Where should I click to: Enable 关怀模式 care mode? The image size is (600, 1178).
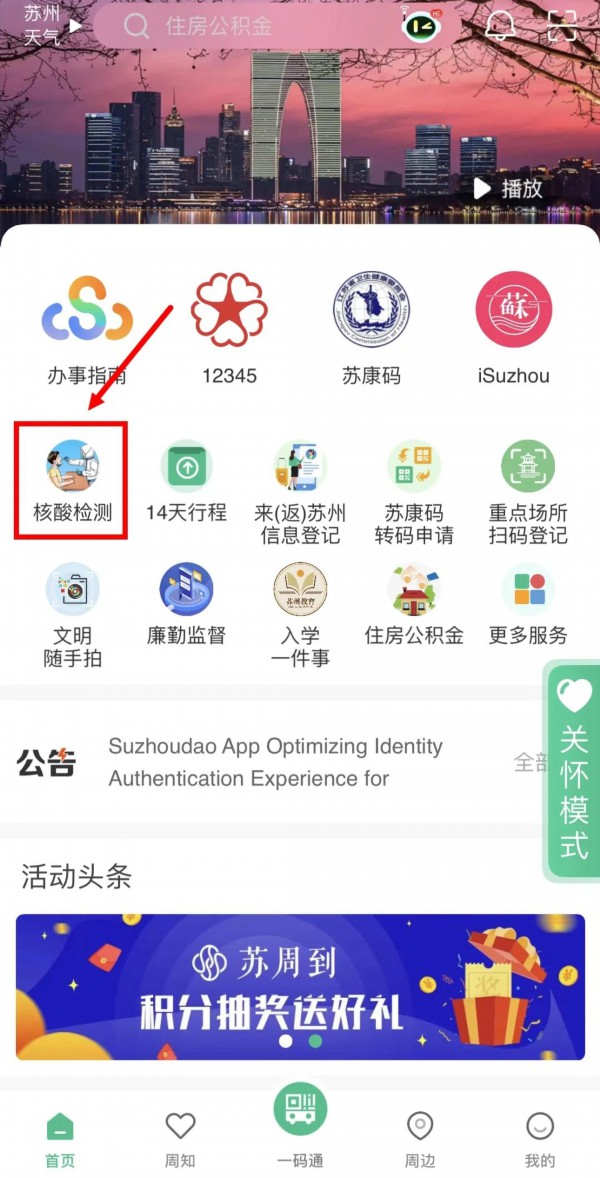[574, 768]
